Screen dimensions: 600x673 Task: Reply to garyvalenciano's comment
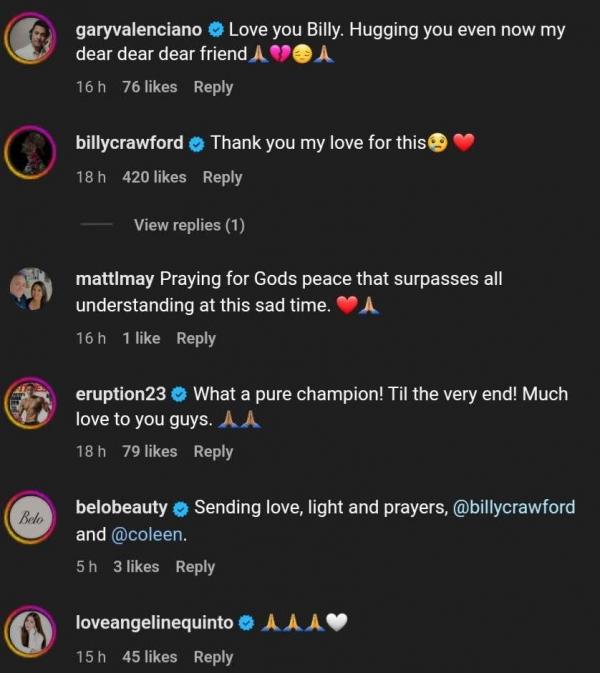(213, 87)
